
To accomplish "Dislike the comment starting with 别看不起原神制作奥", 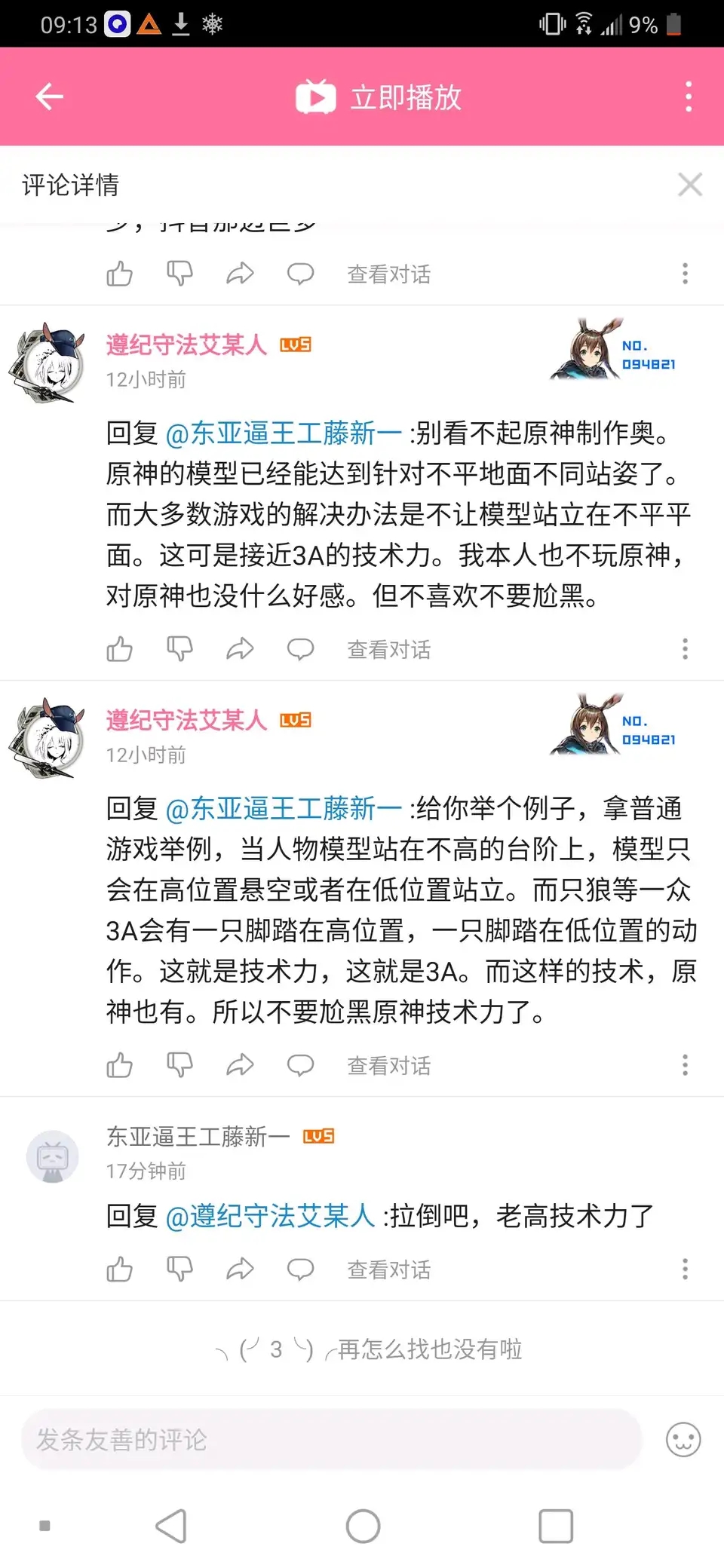I will pos(179,649).
